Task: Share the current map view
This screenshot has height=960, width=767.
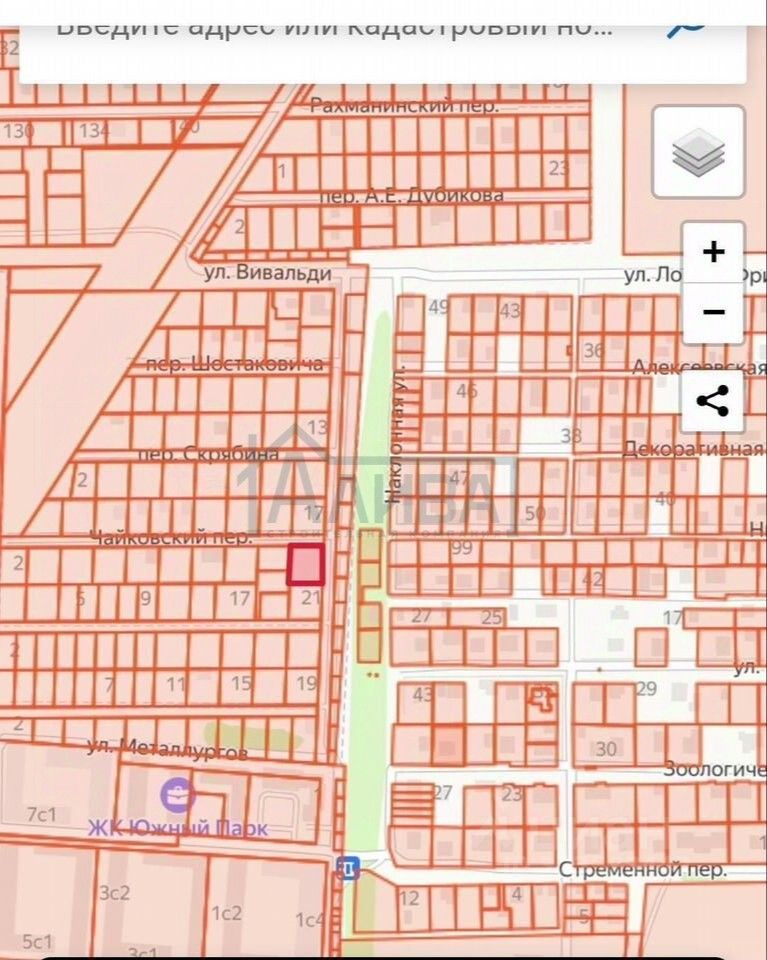Action: click(x=713, y=402)
